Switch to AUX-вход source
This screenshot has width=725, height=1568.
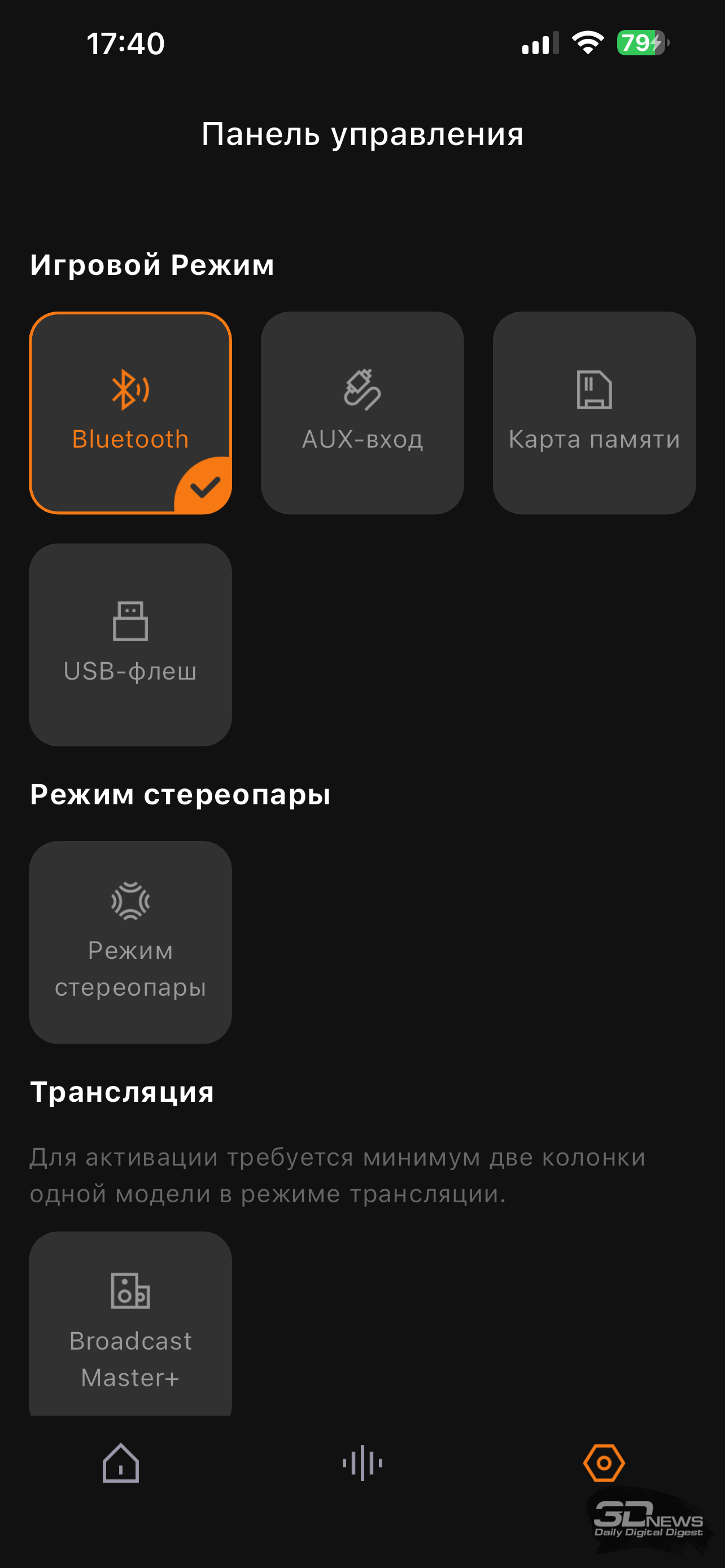click(362, 413)
